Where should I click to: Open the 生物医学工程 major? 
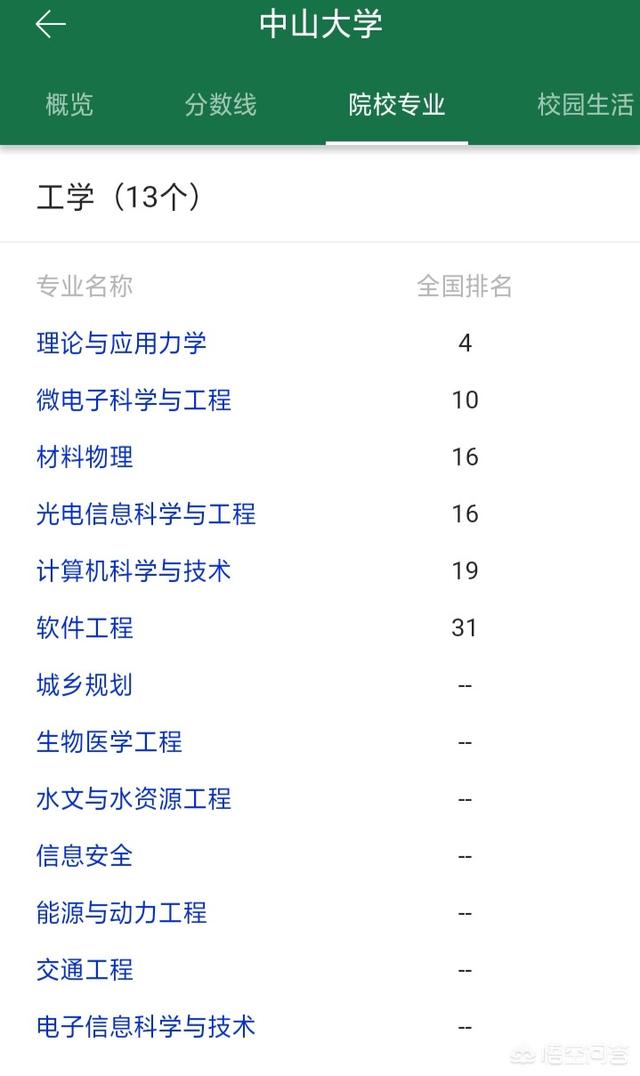tap(109, 742)
